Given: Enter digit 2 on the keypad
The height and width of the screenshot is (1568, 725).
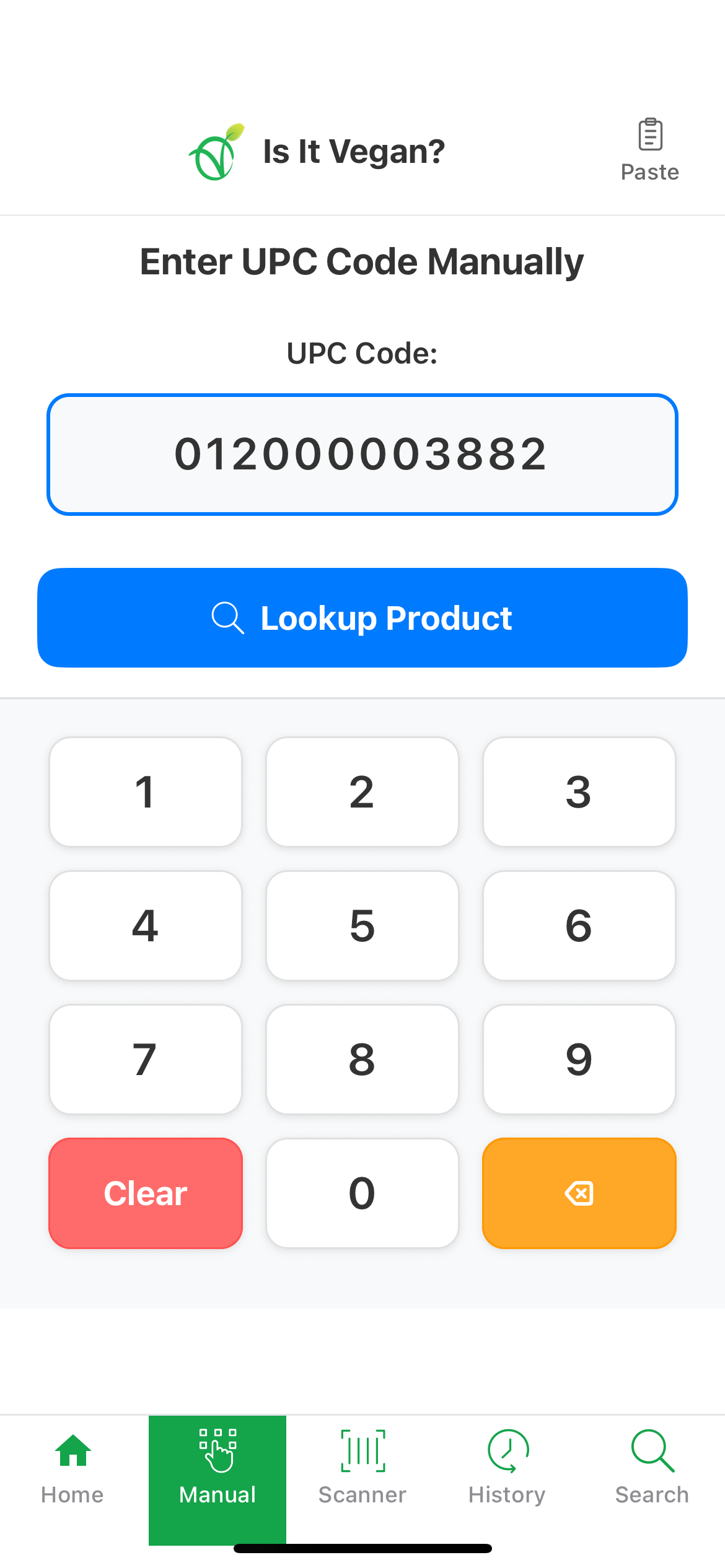Looking at the screenshot, I should [362, 791].
